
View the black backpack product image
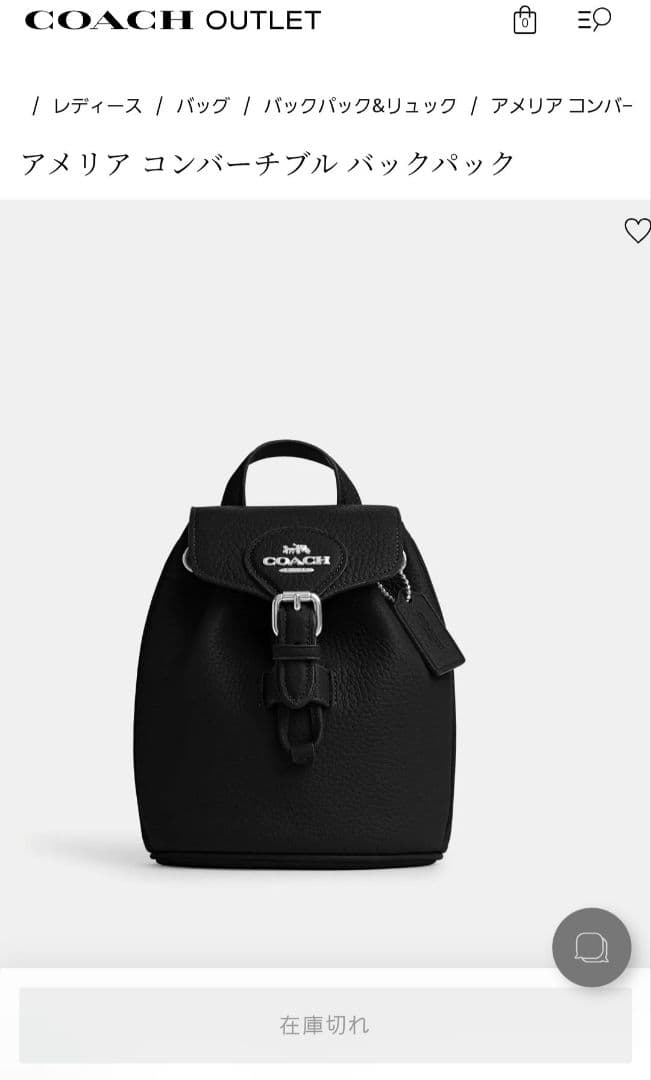300,660
